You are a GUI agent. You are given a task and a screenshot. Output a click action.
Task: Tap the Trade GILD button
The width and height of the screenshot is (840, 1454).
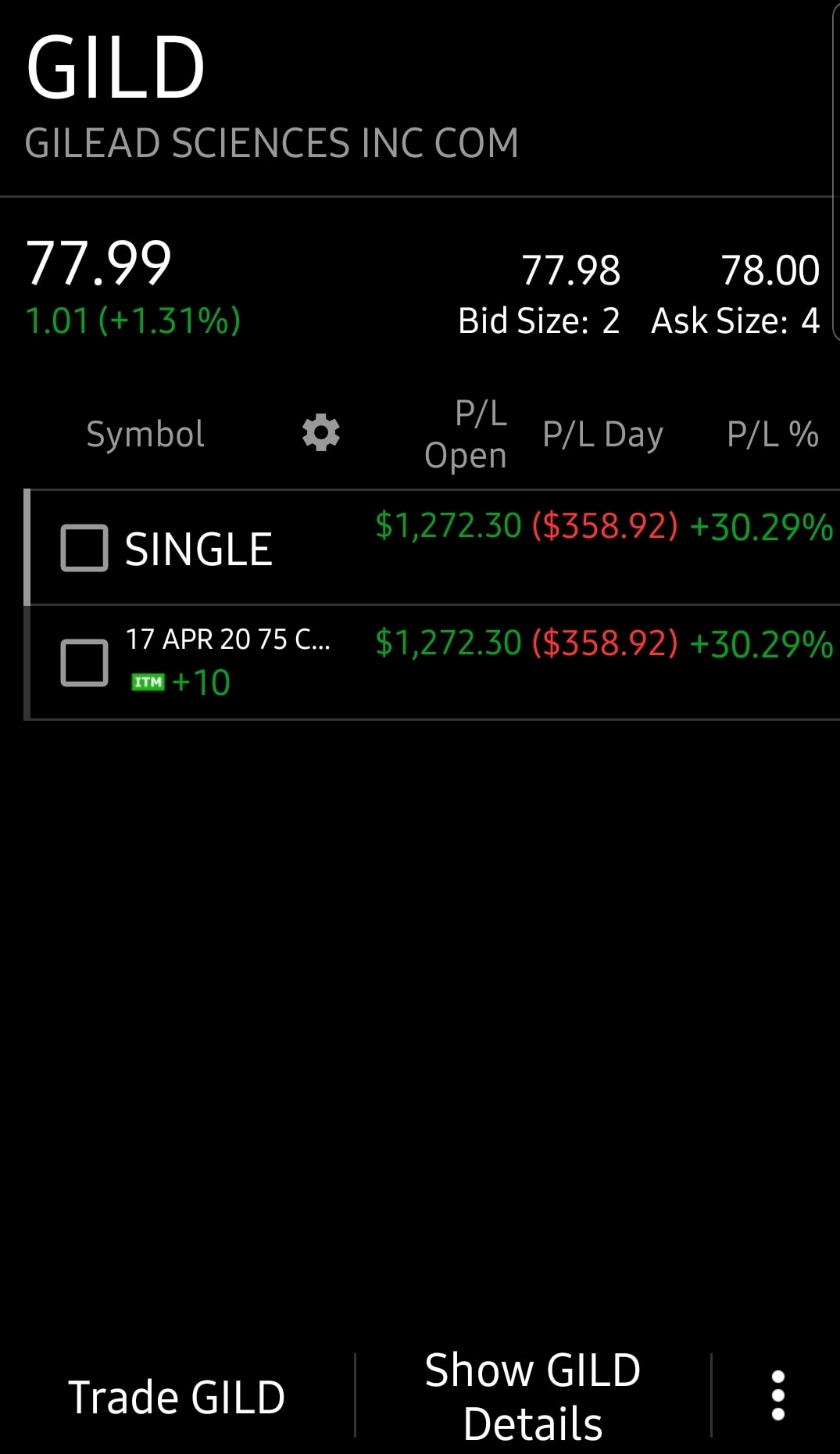click(177, 1397)
